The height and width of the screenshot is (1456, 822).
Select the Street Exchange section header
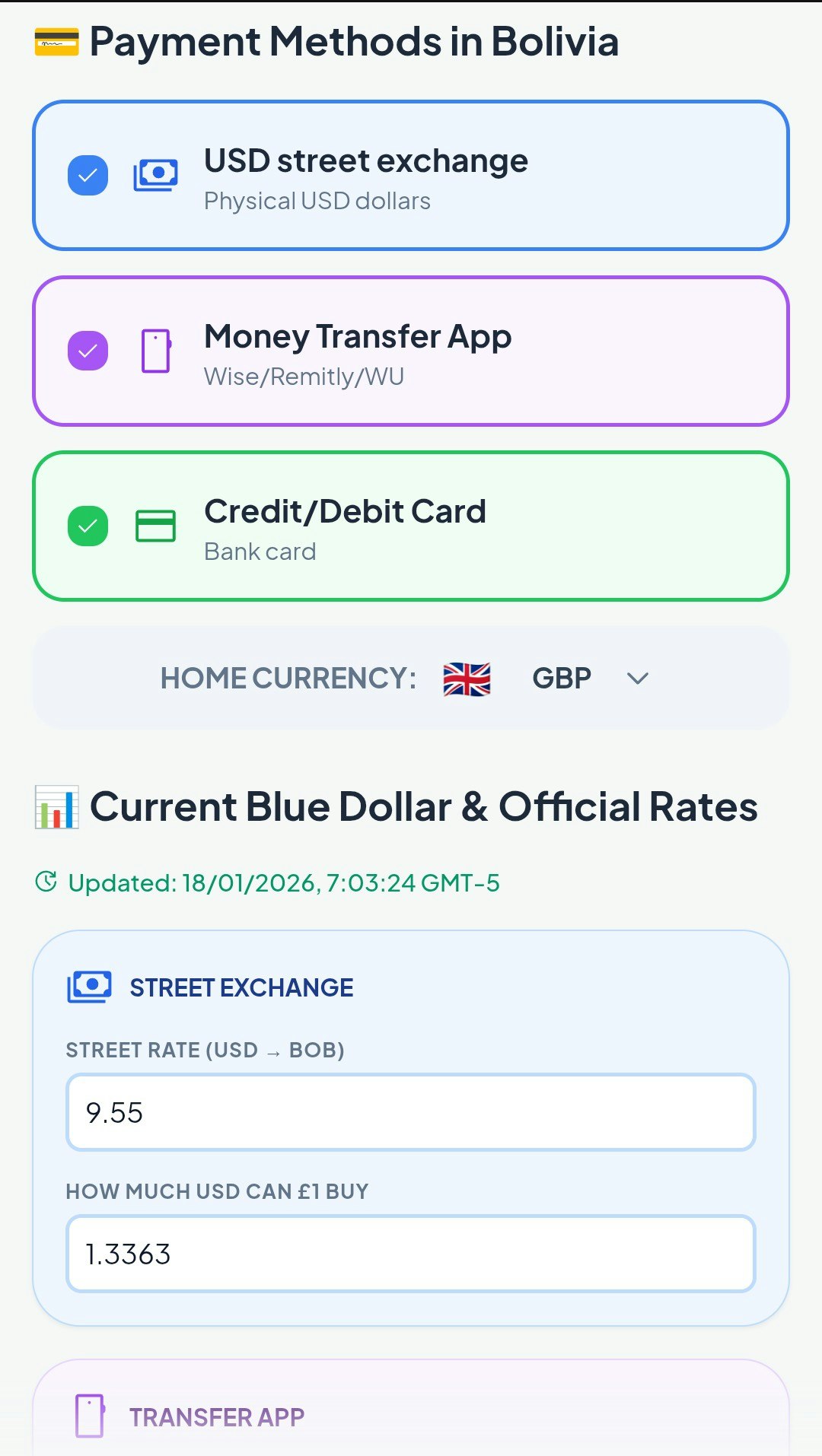[241, 986]
